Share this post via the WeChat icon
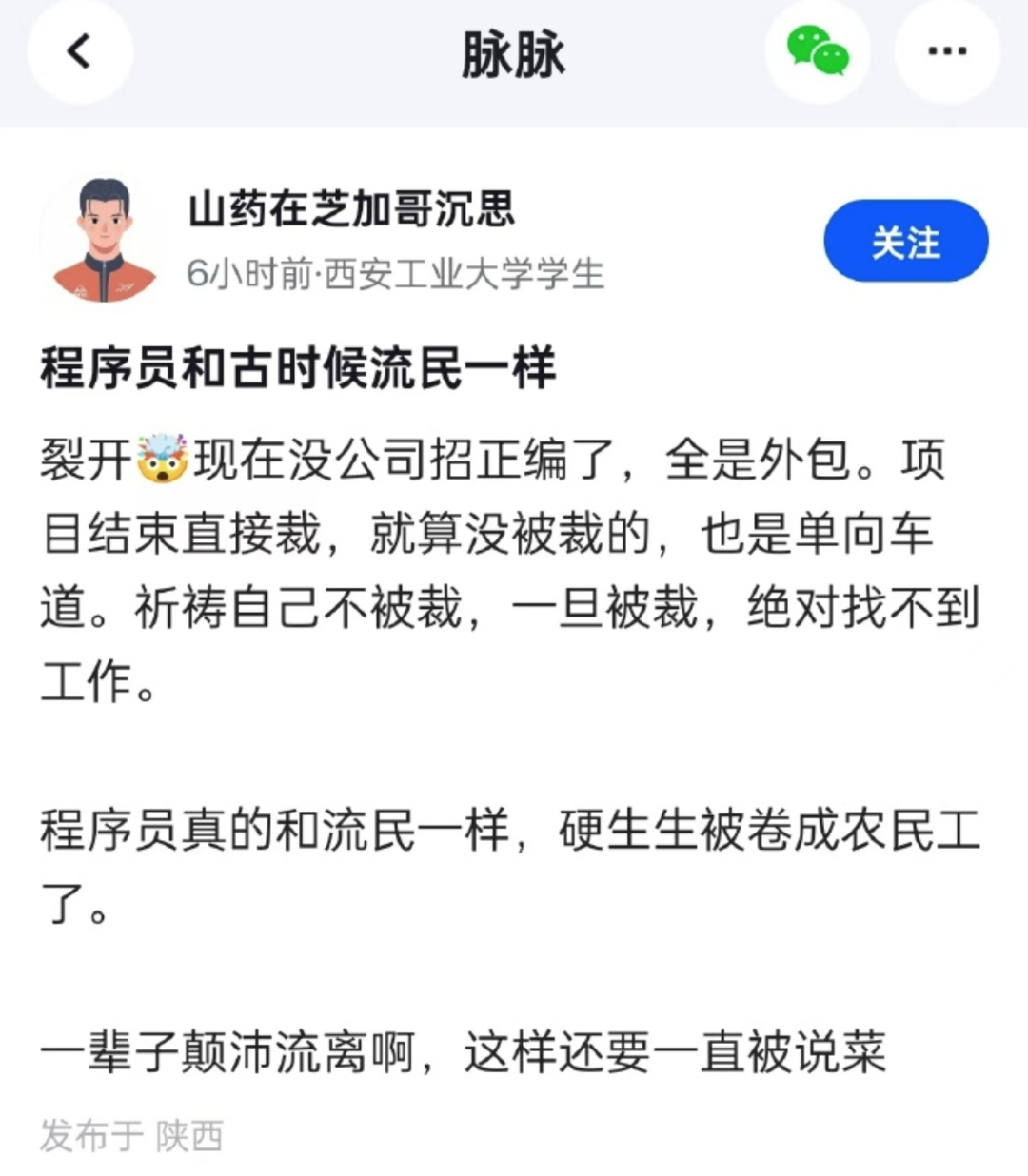The width and height of the screenshot is (1028, 1176). (818, 51)
